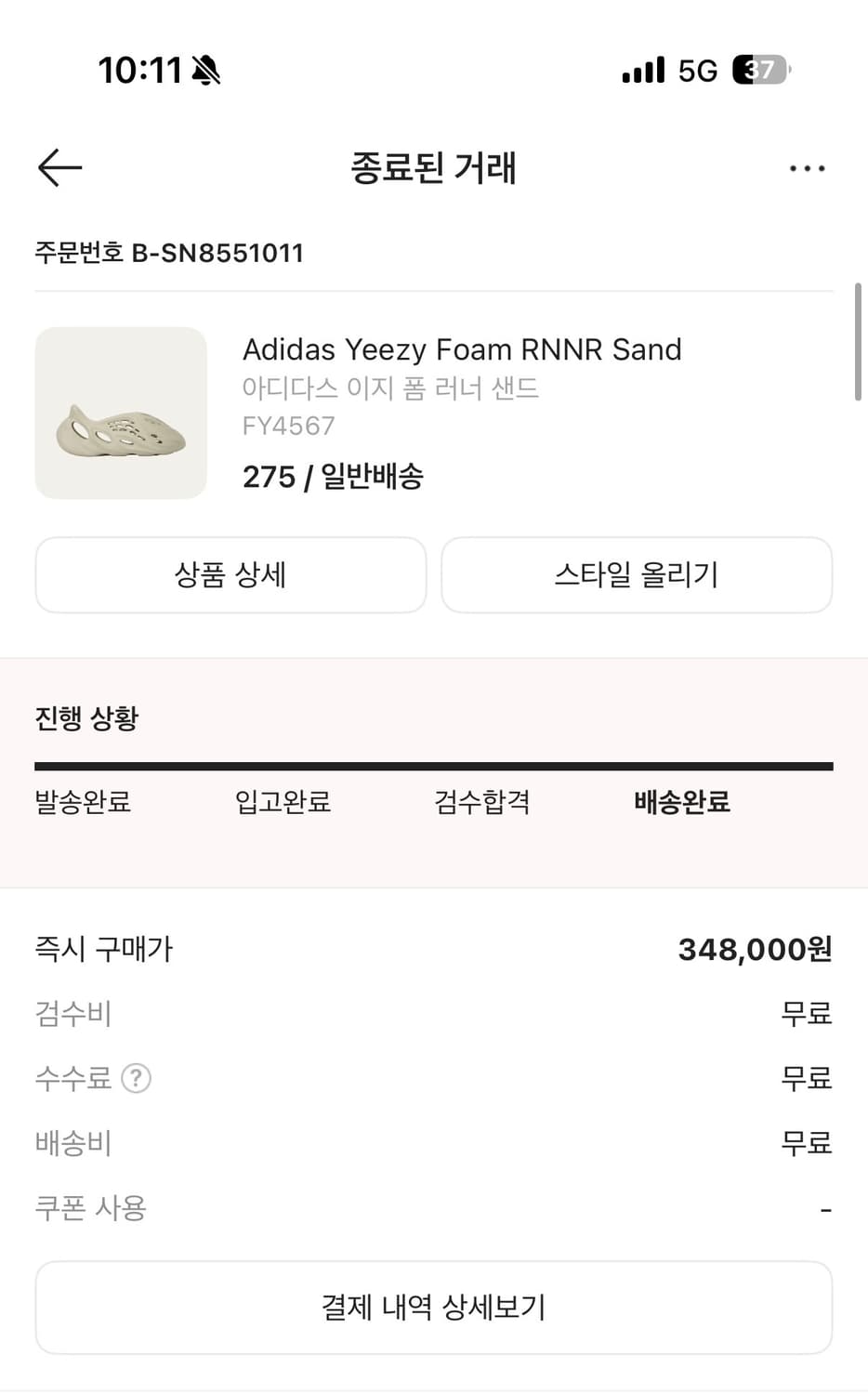Open 결제 내역 상세보기 payment details
Screen dimensions: 868x1394
tap(433, 1308)
